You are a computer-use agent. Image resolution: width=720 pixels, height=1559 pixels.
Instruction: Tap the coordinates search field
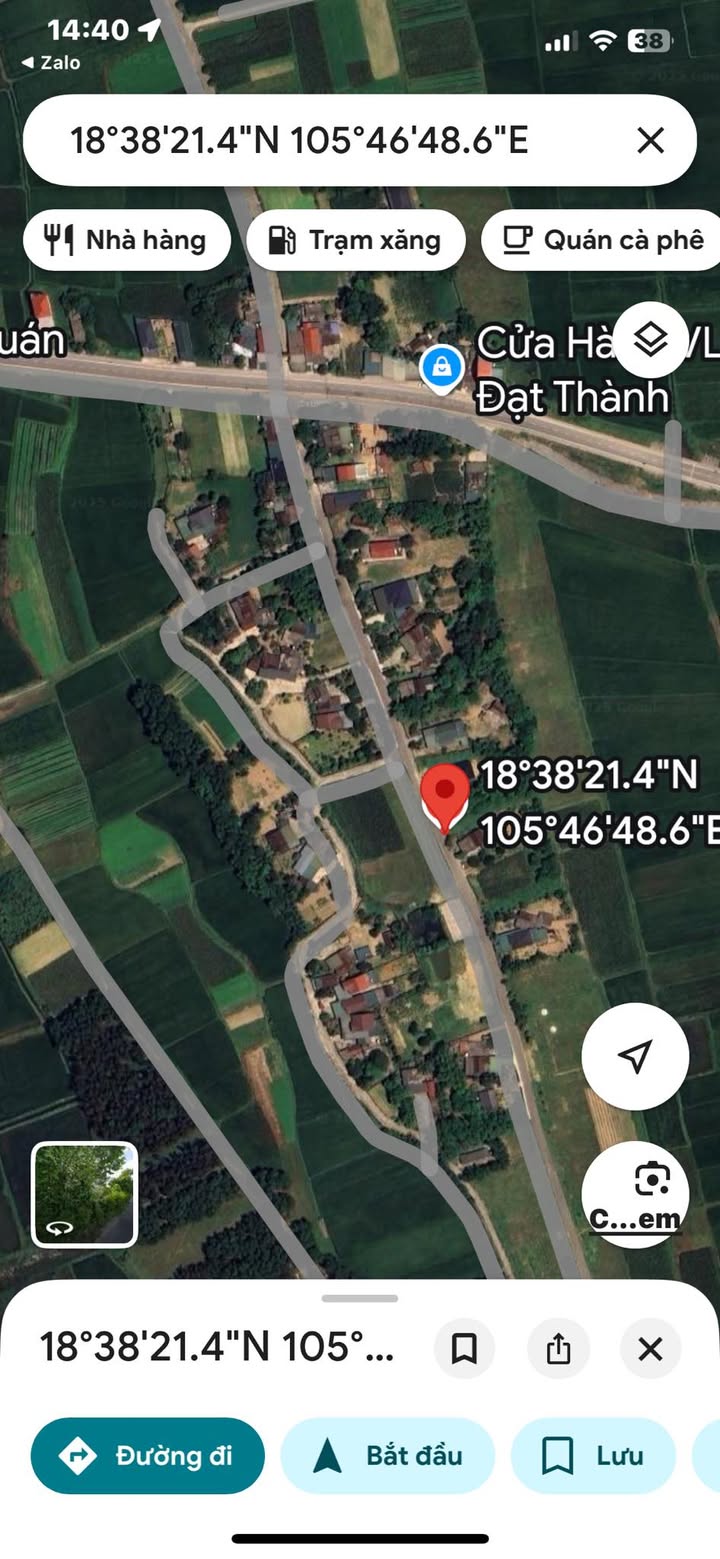pyautogui.click(x=300, y=141)
